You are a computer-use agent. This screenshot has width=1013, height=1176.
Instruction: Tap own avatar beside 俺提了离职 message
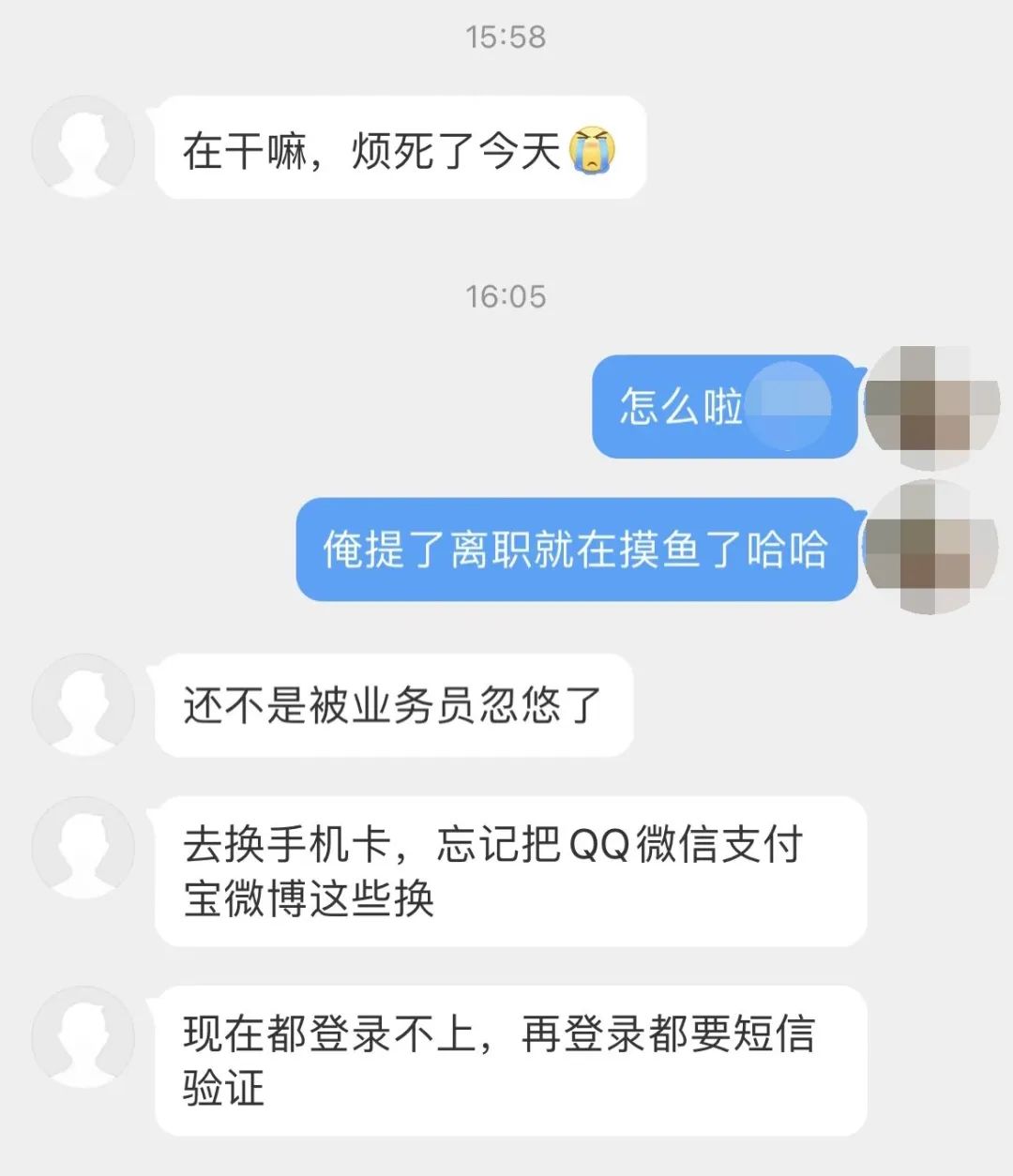click(x=930, y=549)
